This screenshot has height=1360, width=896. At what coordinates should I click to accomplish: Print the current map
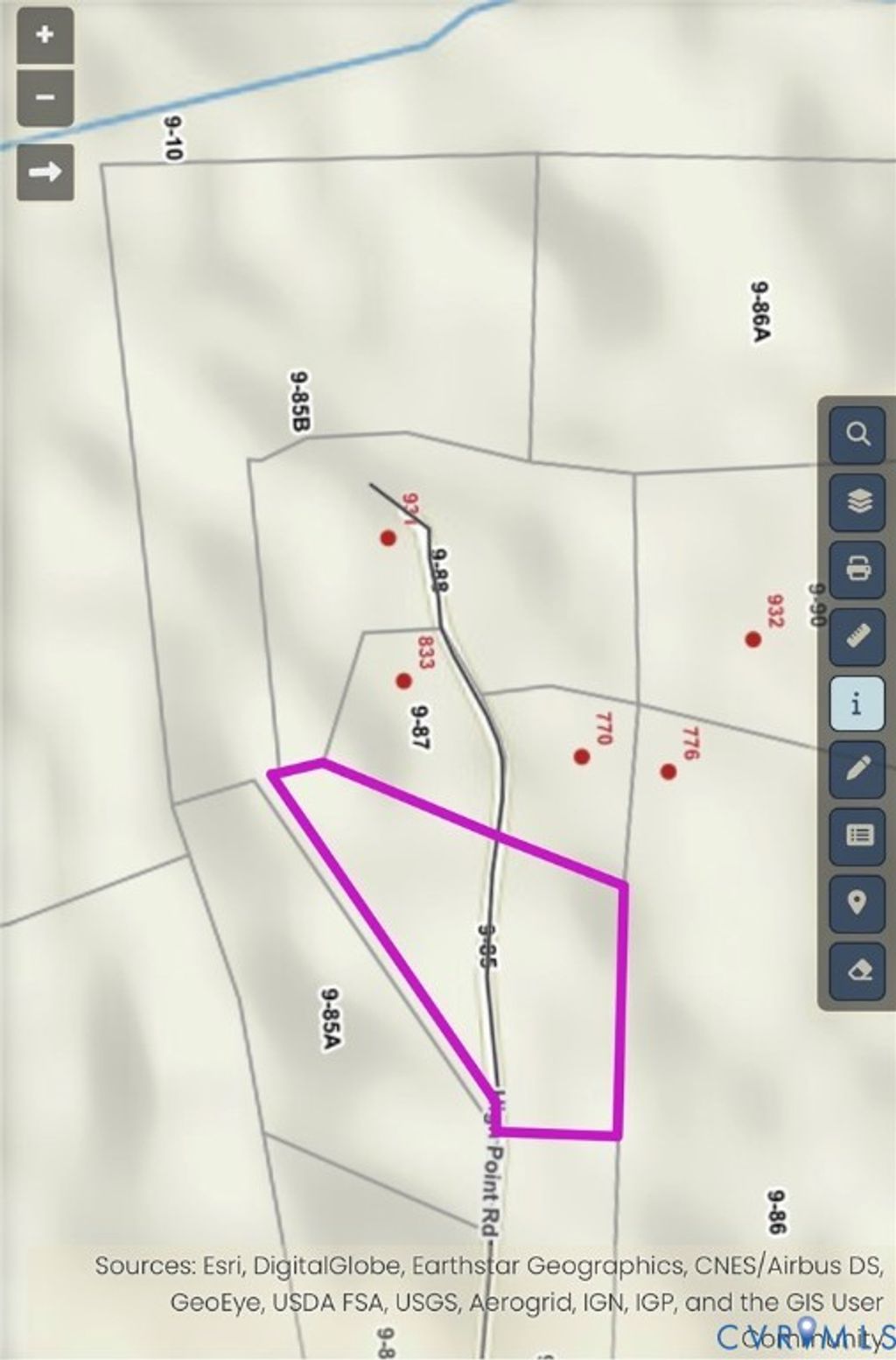coord(857,569)
